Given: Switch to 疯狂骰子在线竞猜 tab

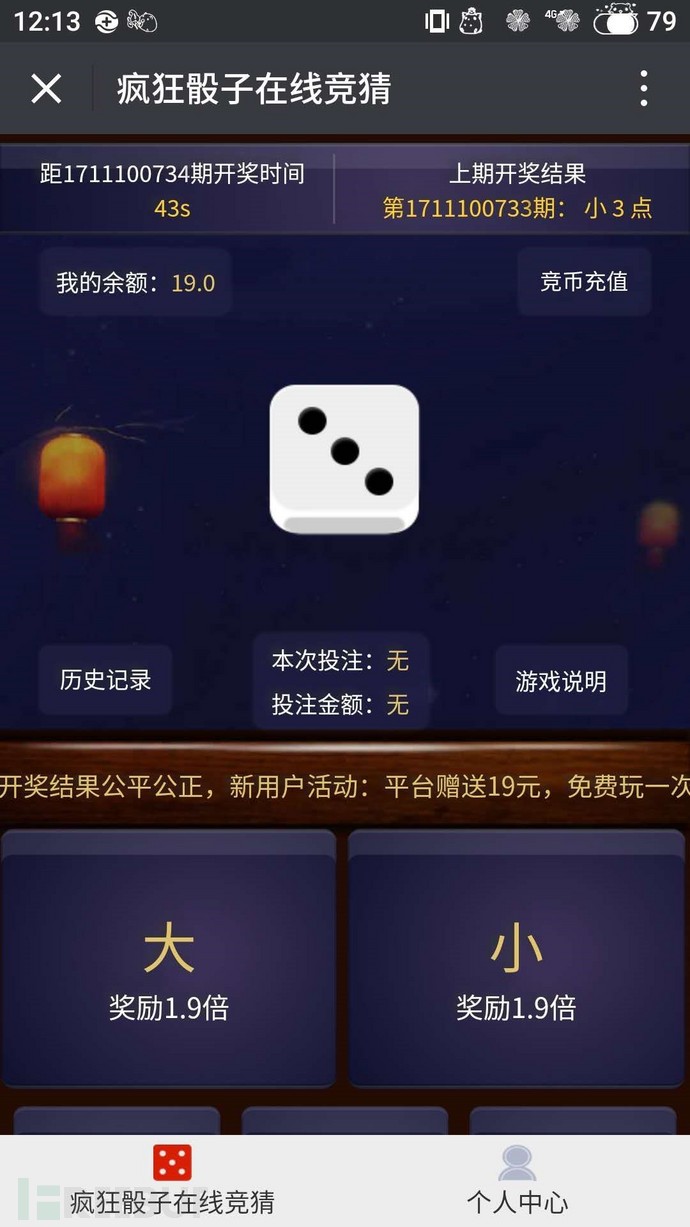Looking at the screenshot, I should tap(172, 1181).
